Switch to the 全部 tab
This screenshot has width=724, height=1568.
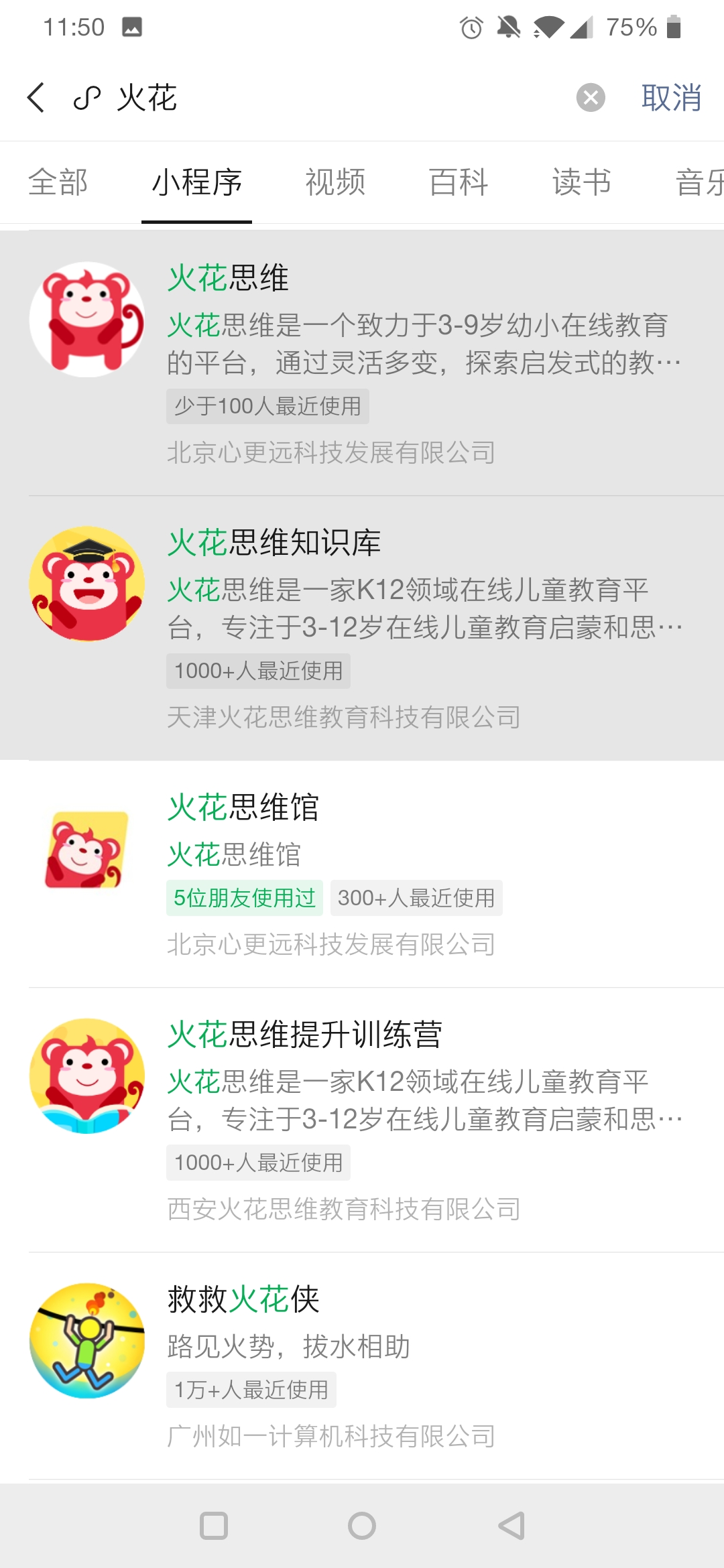coord(58,182)
